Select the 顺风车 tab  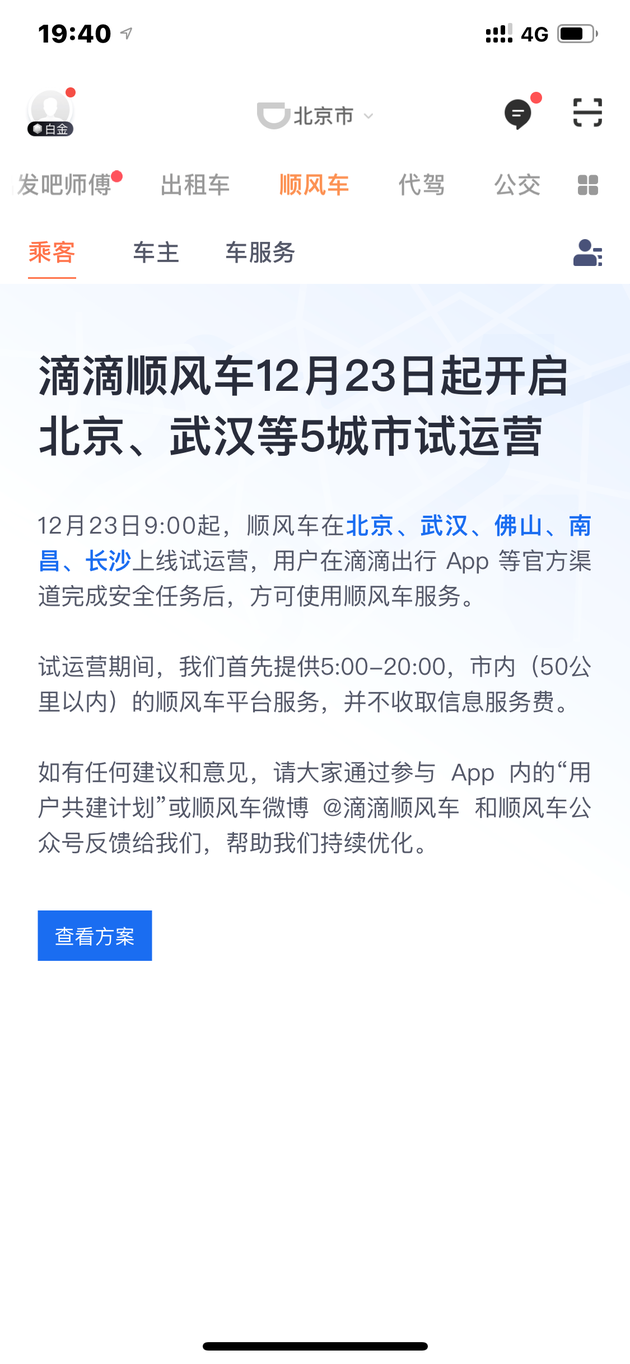click(x=314, y=185)
